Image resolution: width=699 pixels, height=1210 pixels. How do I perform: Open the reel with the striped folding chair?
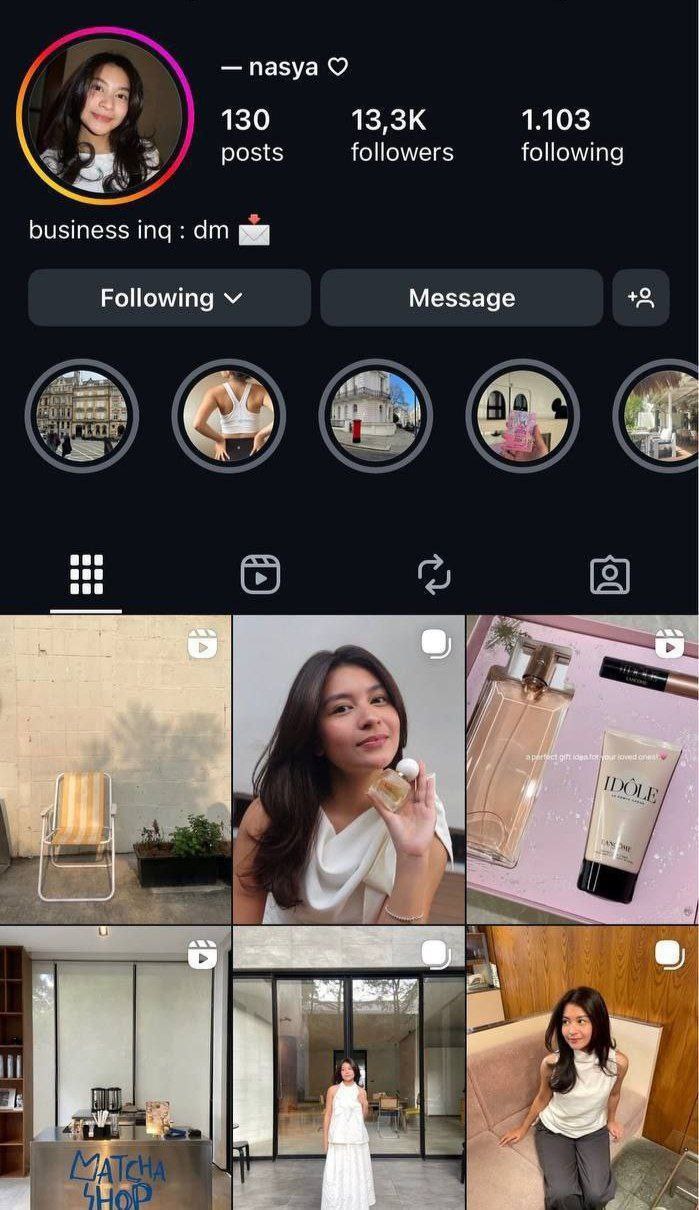(x=115, y=770)
